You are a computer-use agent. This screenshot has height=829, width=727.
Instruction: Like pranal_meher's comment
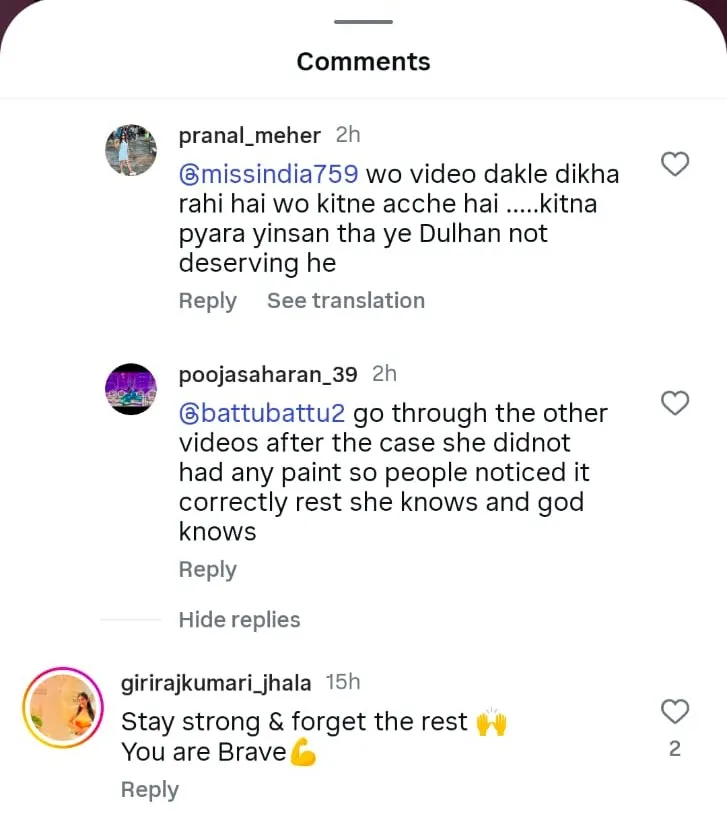point(676,164)
